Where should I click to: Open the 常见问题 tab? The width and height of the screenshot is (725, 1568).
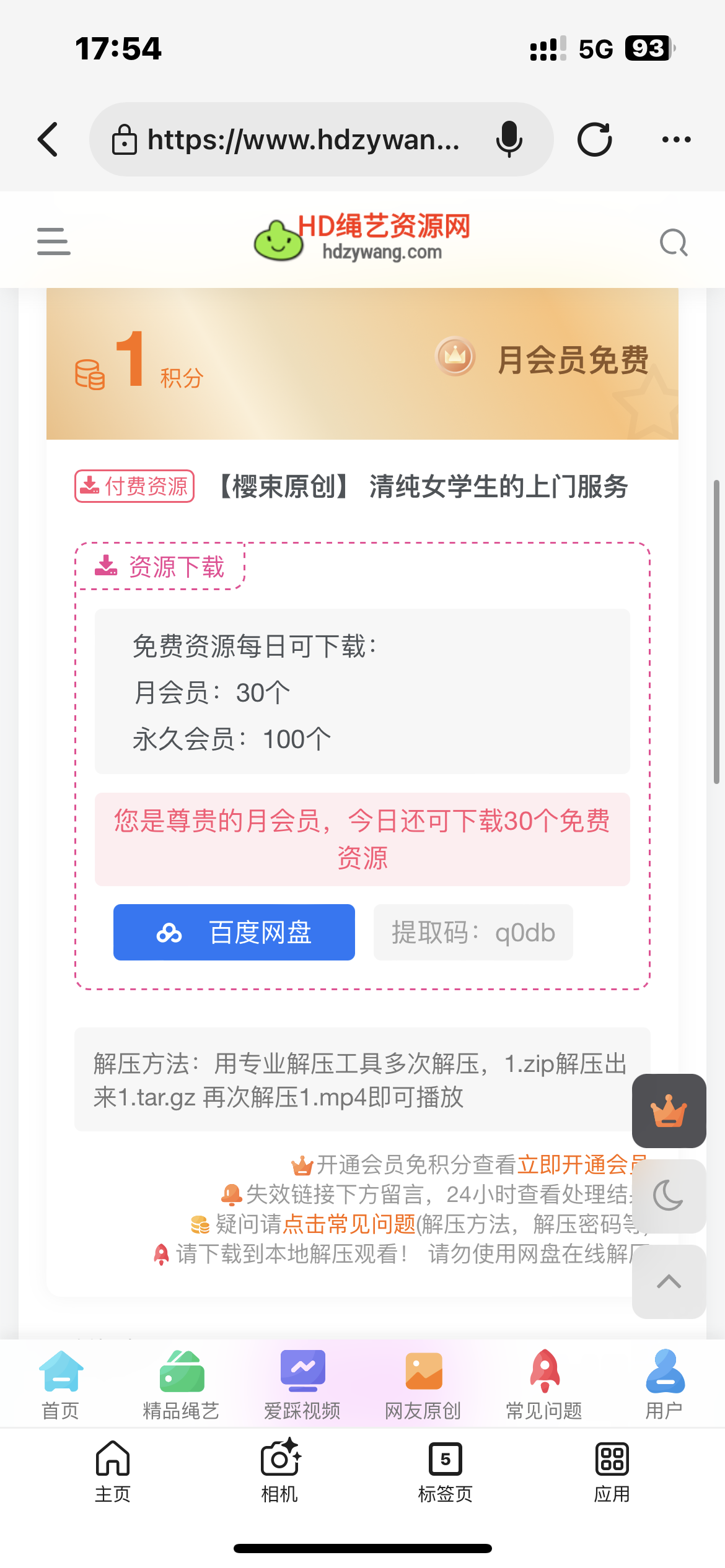pyautogui.click(x=544, y=1385)
